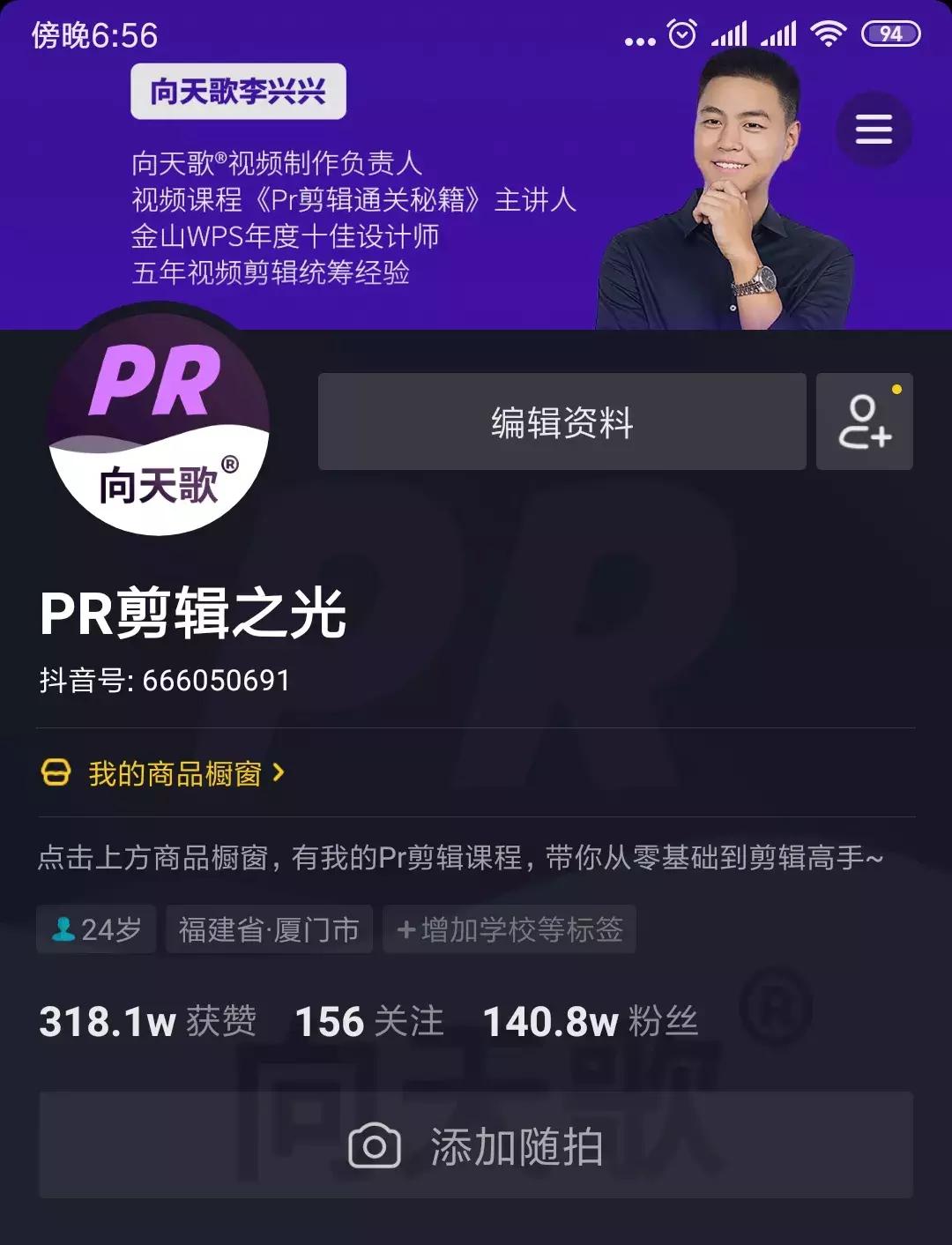Tap the red dot notification on add friends icon
This screenshot has width=952, height=1245.
[x=897, y=386]
